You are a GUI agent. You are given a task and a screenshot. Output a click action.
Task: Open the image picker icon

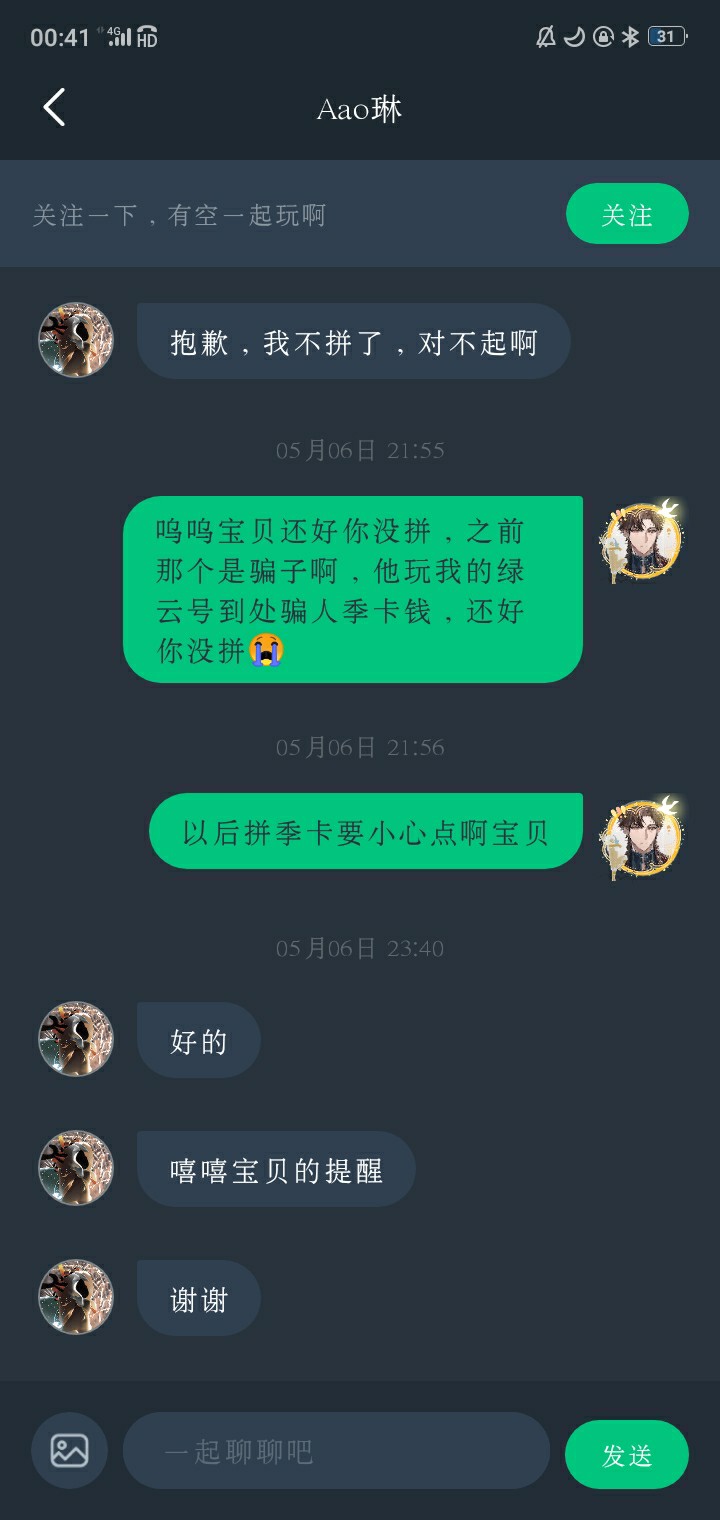pyautogui.click(x=69, y=1450)
